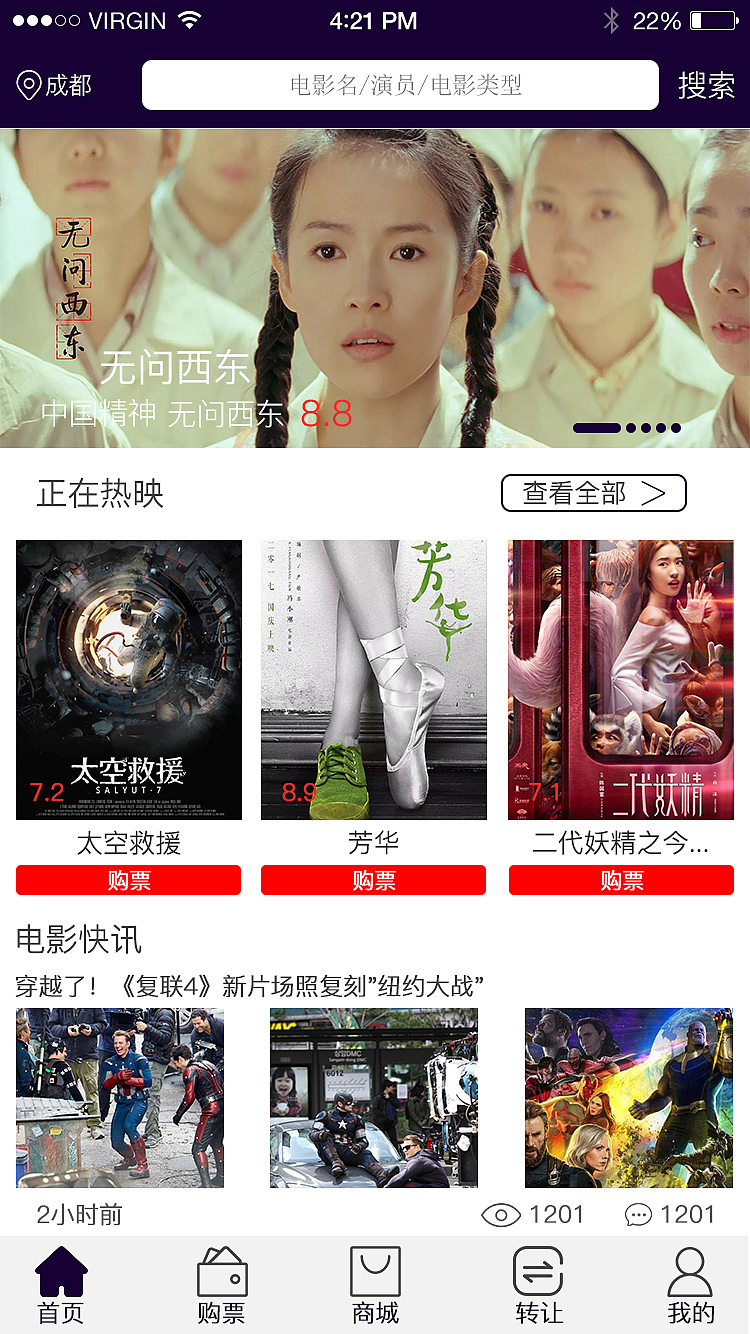
Task: Tap the 搜索 search button
Action: [x=707, y=85]
